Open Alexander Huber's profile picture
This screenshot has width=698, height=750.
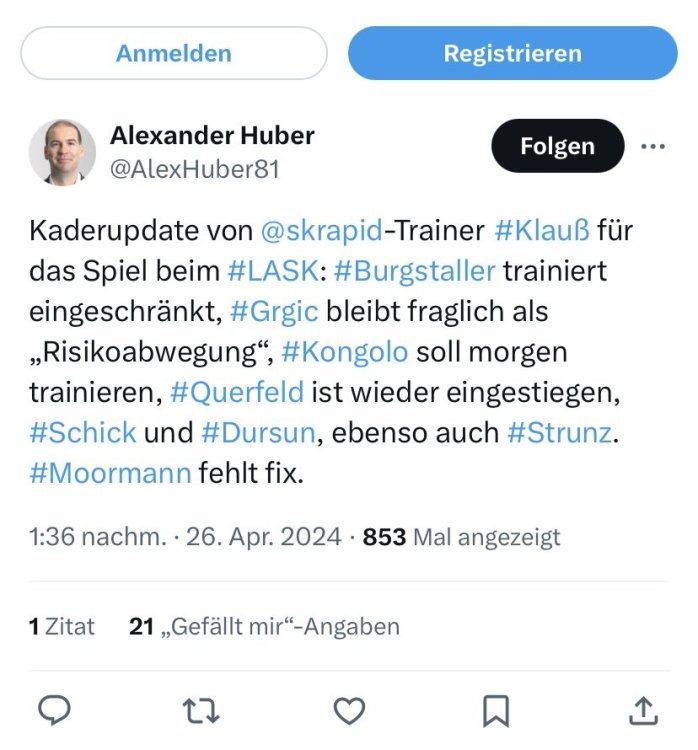[x=62, y=152]
